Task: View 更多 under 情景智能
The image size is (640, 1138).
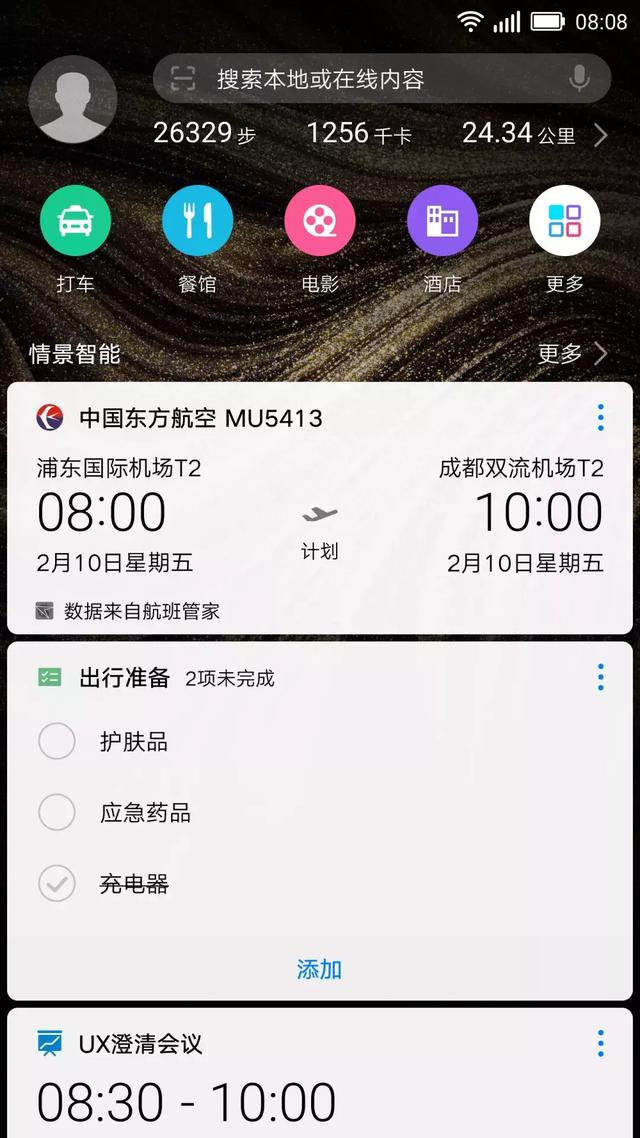Action: 572,353
